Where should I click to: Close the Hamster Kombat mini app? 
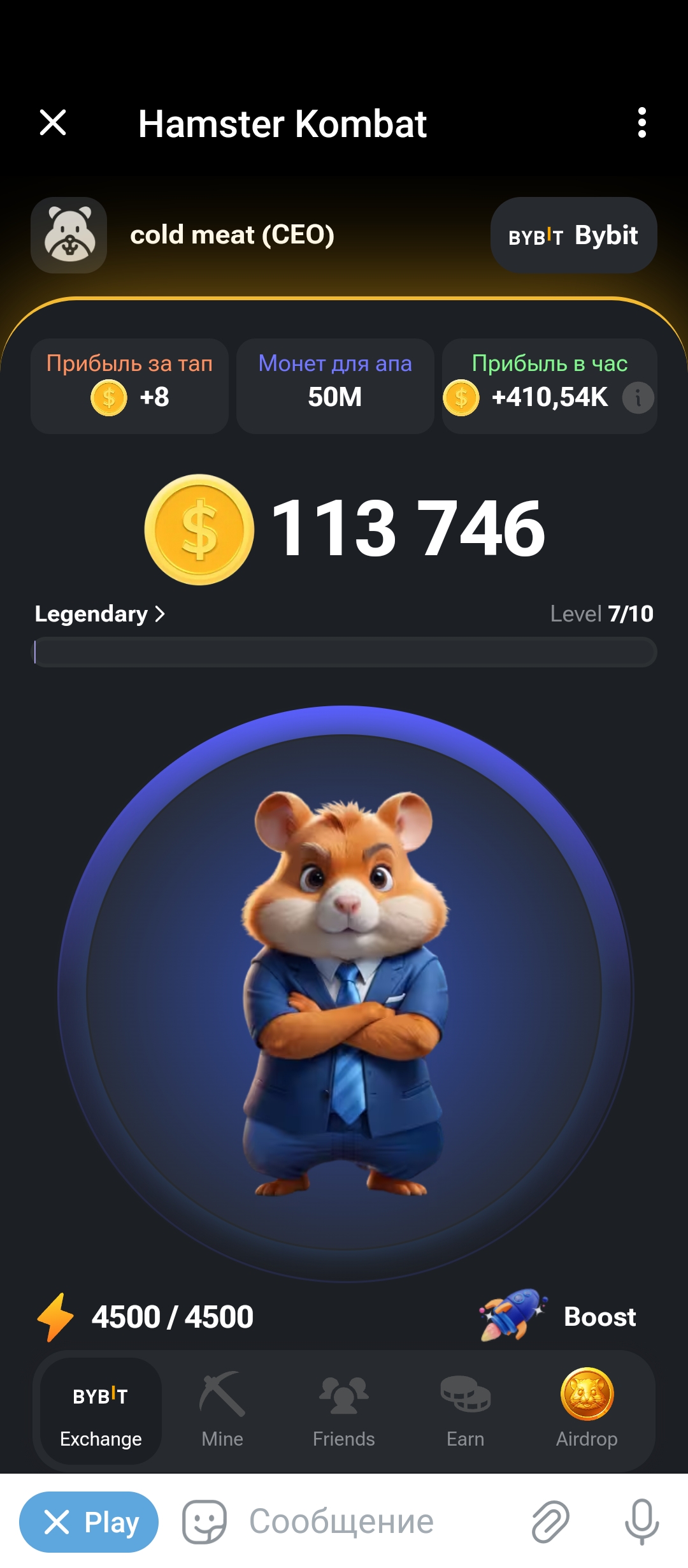coord(53,122)
